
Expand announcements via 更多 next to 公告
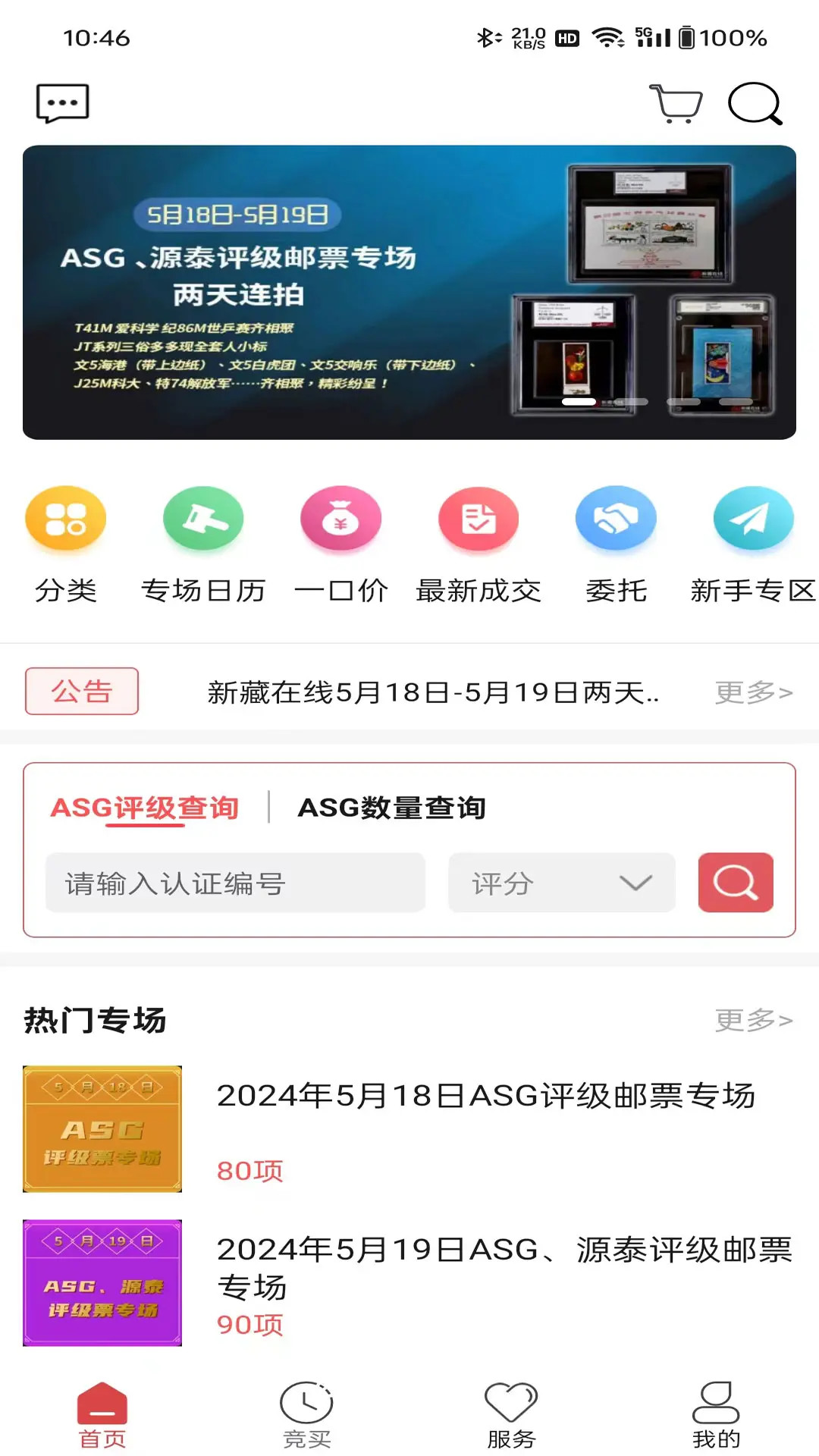coord(752,691)
